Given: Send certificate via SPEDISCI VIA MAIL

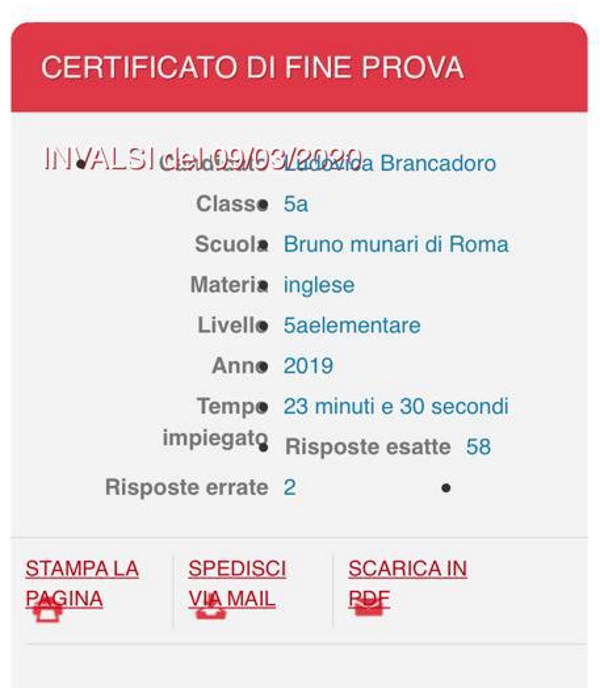Looking at the screenshot, I should pos(236,583).
